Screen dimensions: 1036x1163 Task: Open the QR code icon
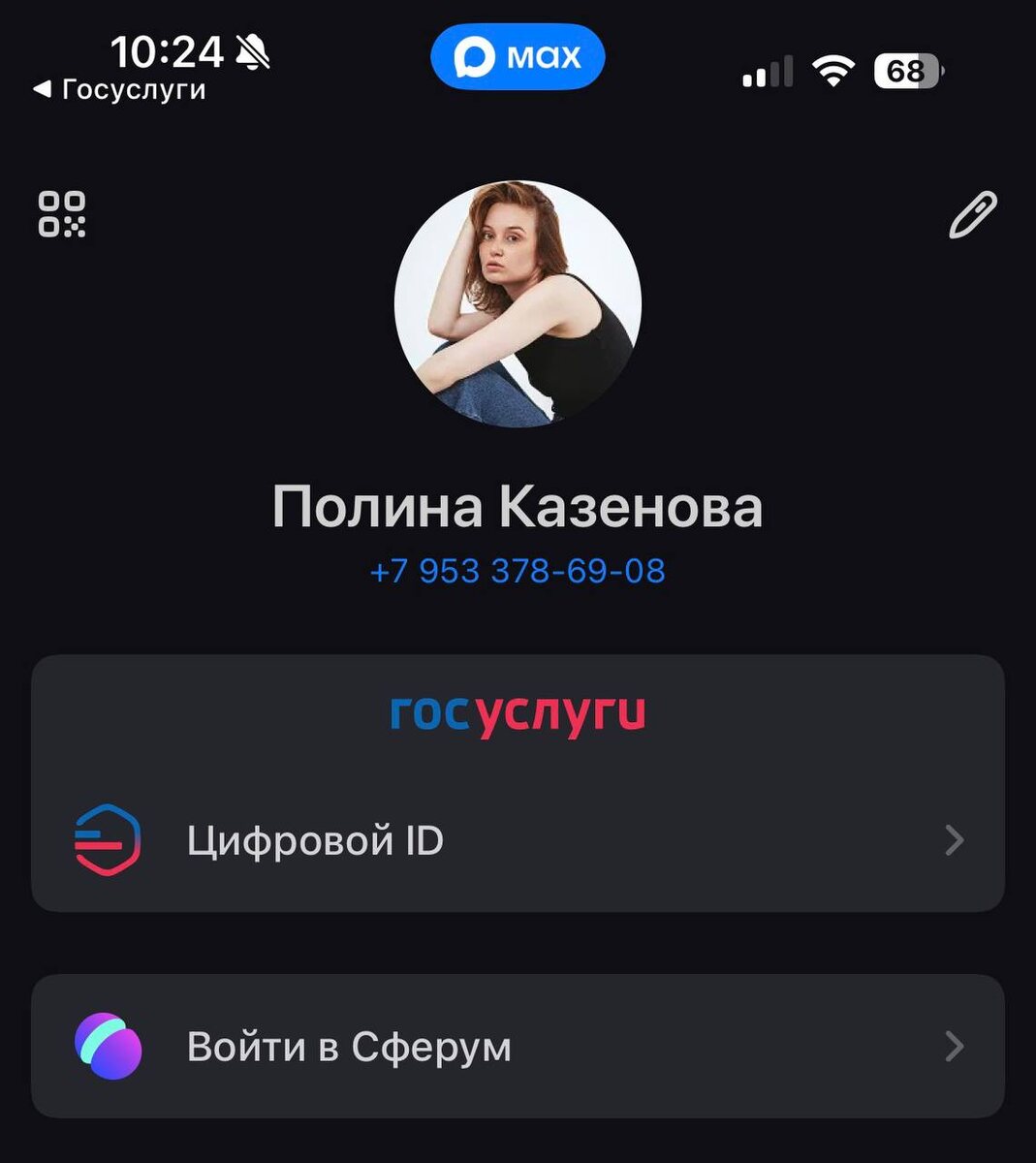coord(62,214)
